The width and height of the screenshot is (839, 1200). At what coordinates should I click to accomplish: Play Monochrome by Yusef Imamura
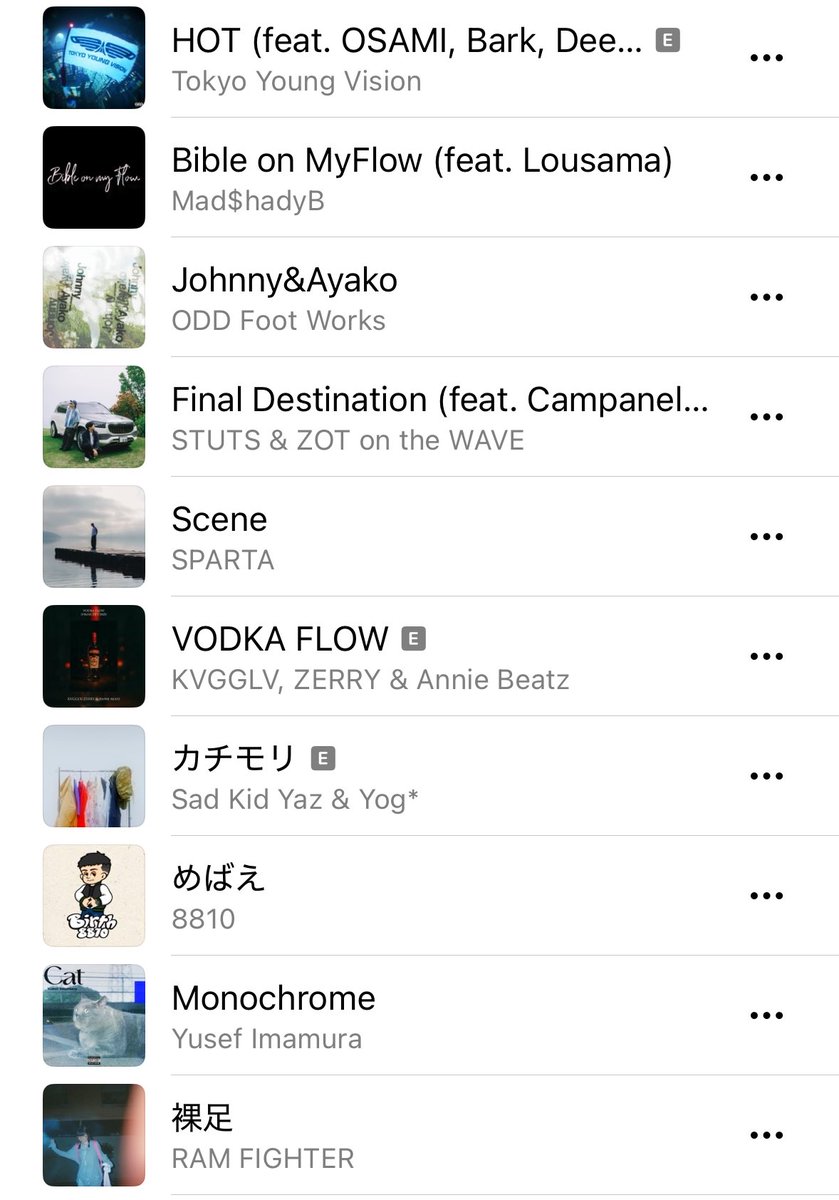274,998
